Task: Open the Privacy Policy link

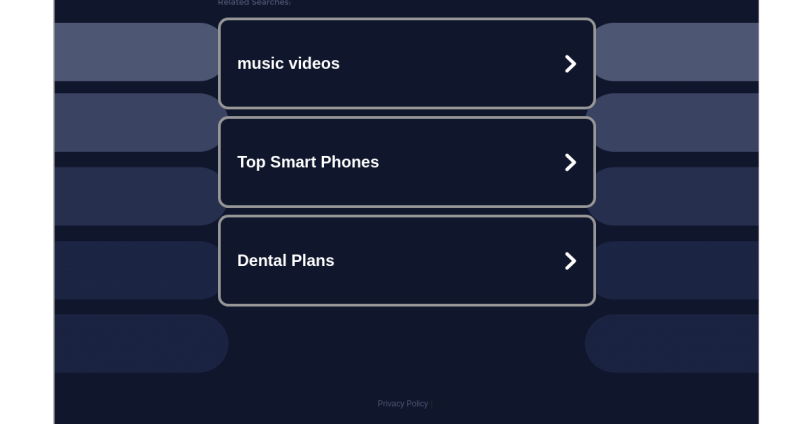Action: pos(402,404)
